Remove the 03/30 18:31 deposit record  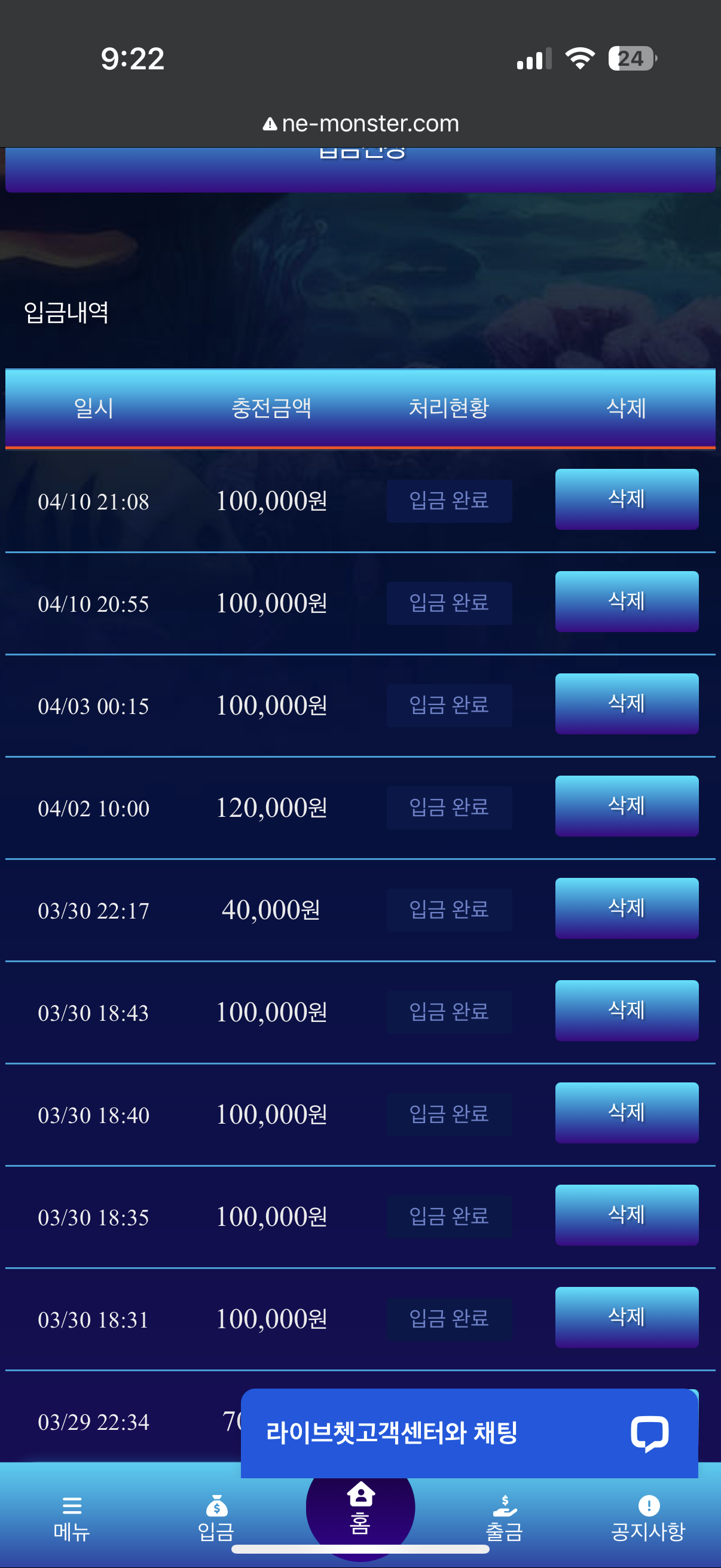[626, 1317]
